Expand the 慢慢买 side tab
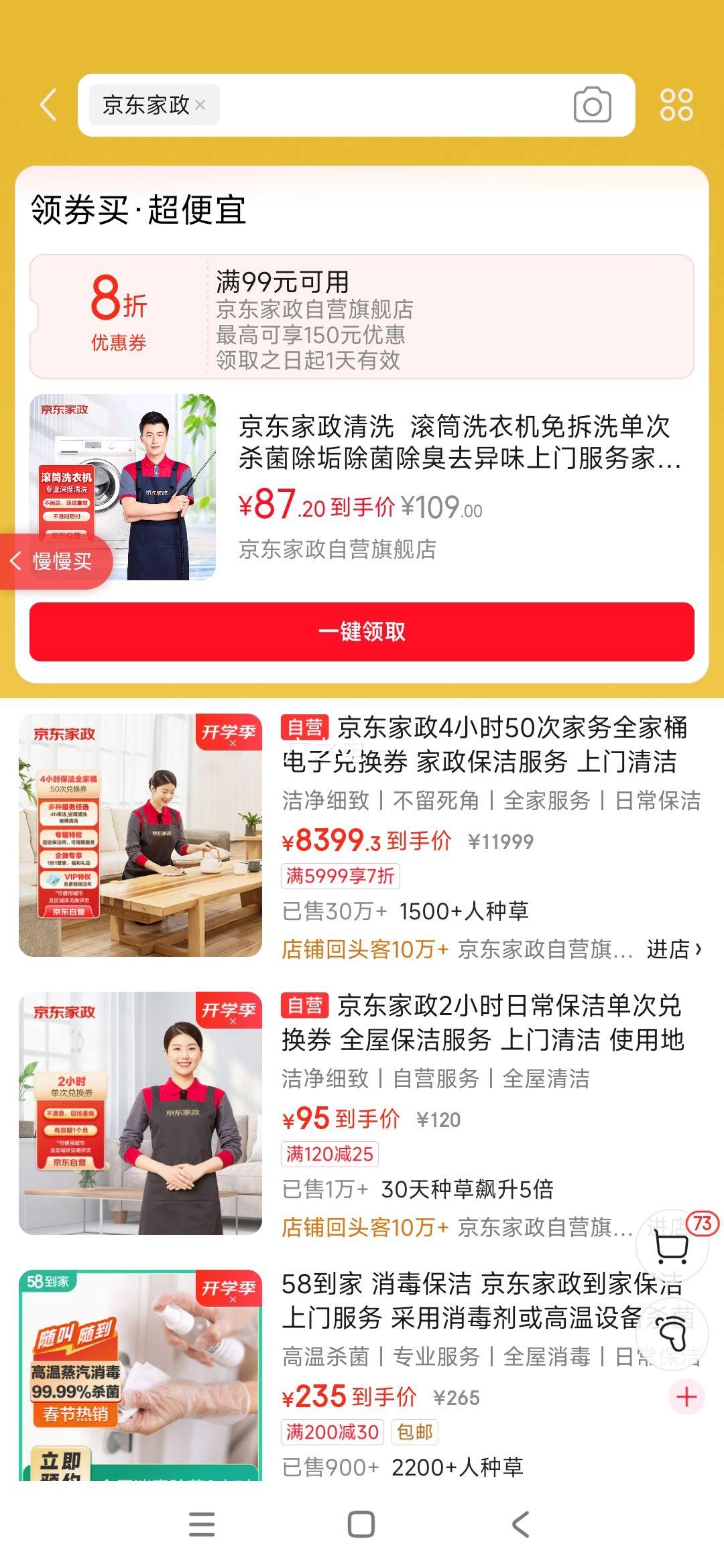Image resolution: width=724 pixels, height=1568 pixels. (x=54, y=562)
